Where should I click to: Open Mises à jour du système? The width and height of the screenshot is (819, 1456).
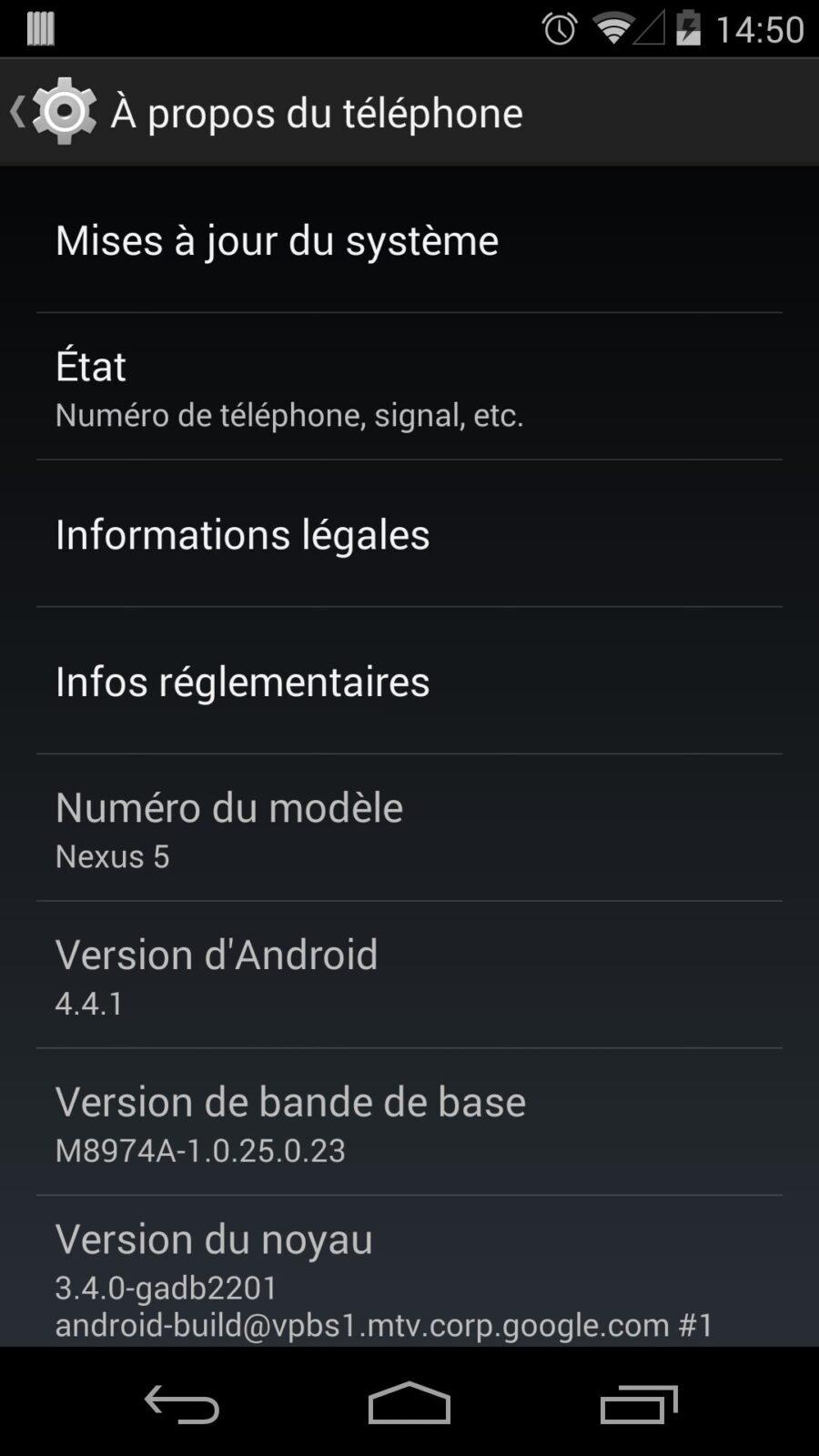click(409, 240)
